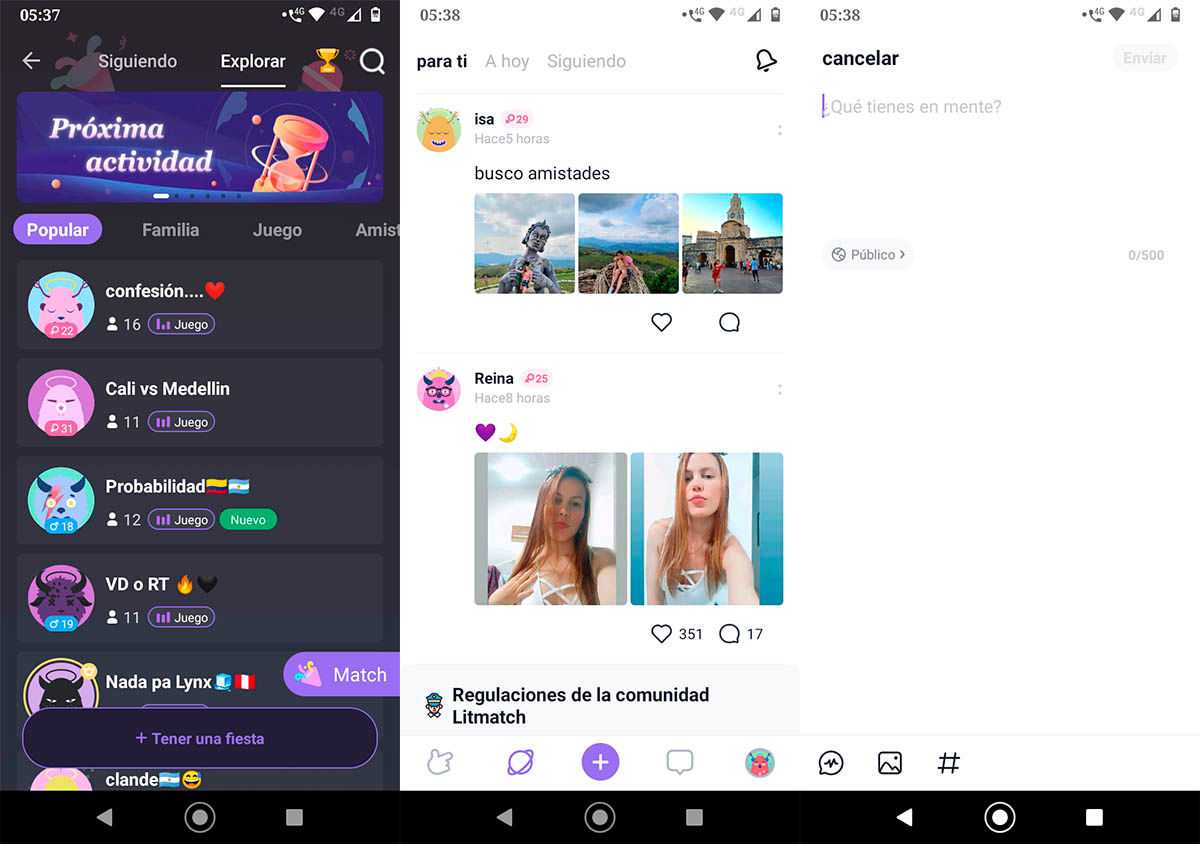The image size is (1200, 844).
Task: Create a new post with the plus button
Action: 600,762
